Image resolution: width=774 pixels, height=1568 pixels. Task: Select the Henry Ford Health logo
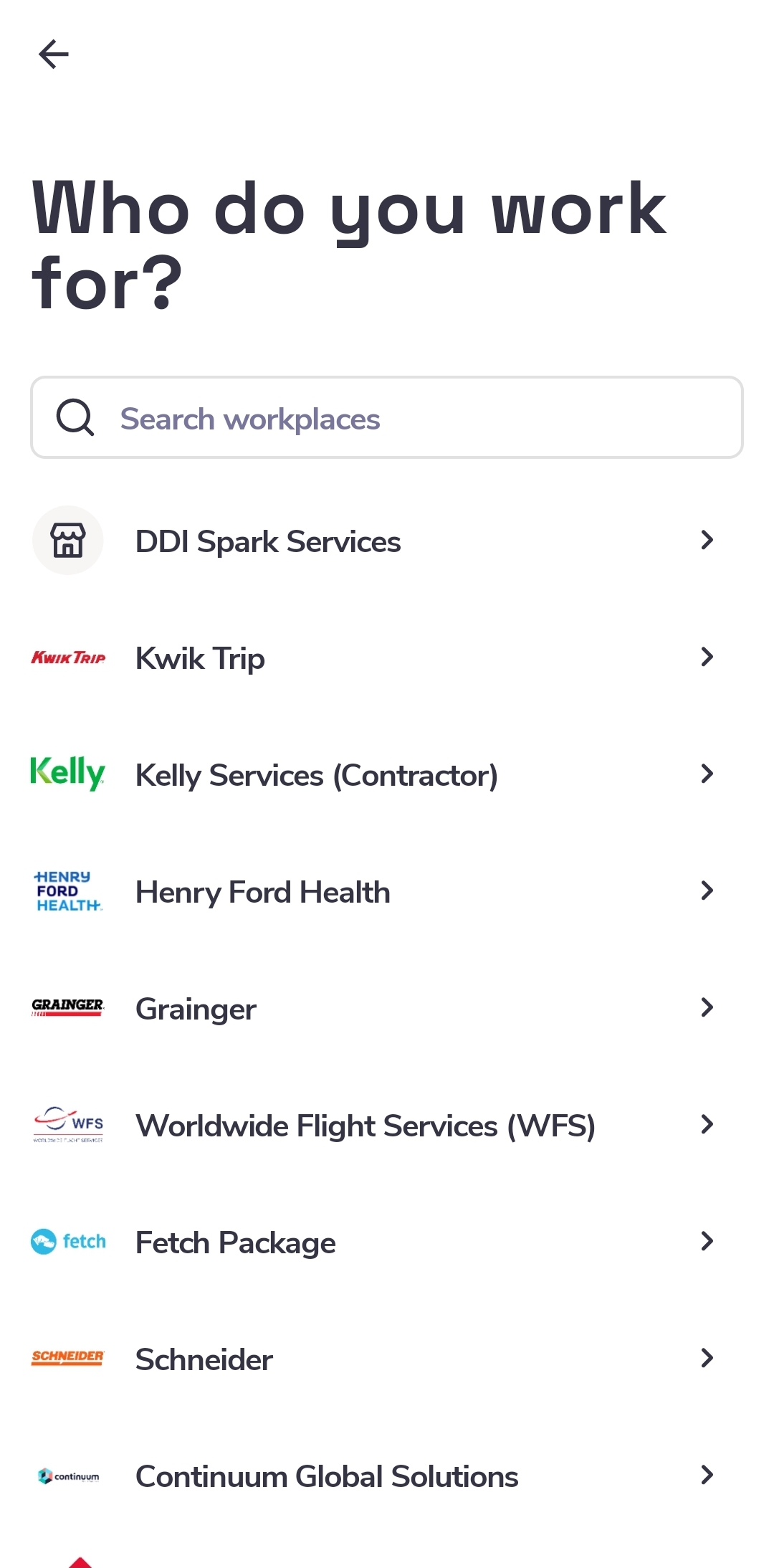[68, 890]
